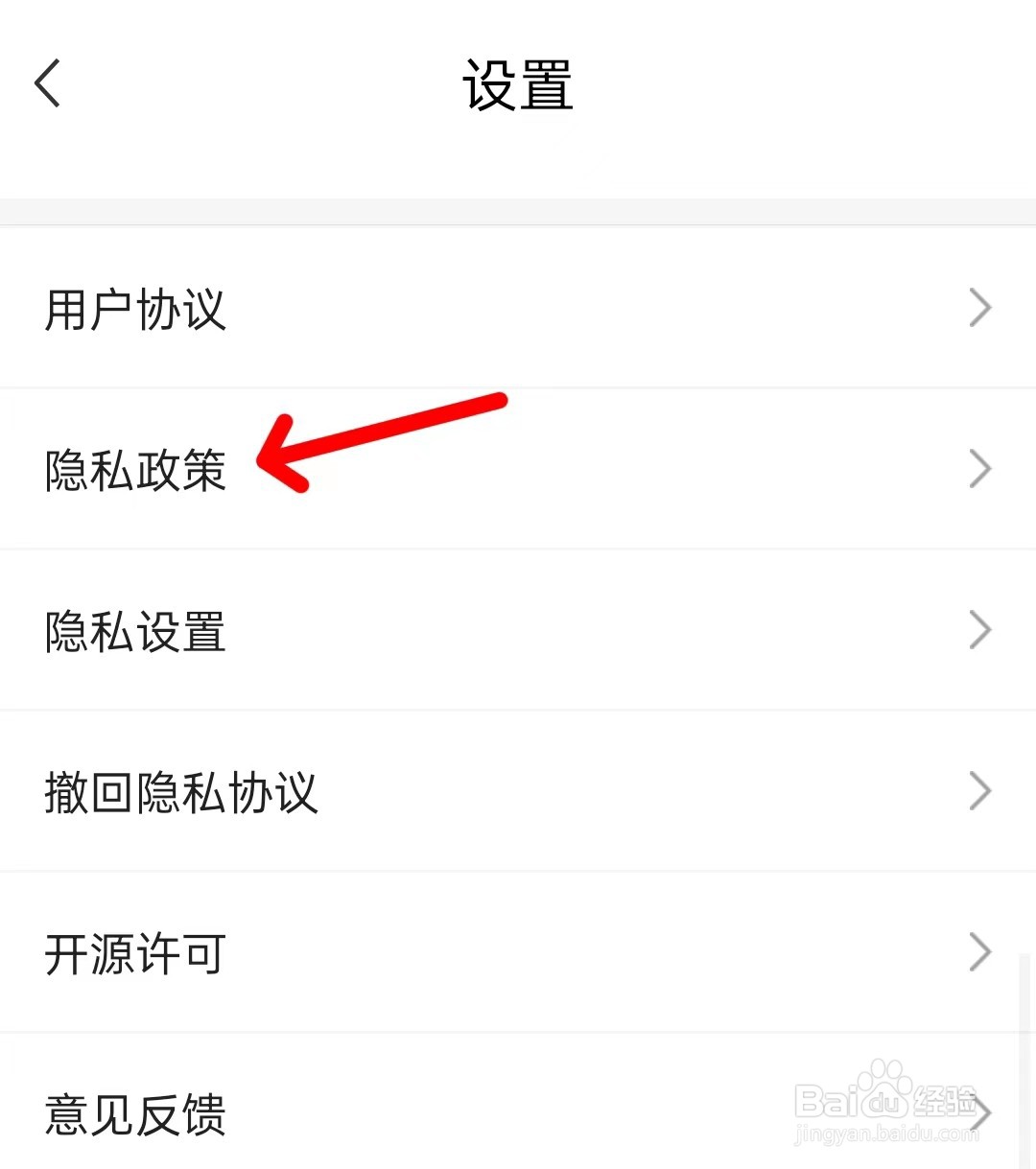Screen dimensions: 1036x1169
Task: Open 意见反馈 to send feedback
Action: pos(384,1113)
